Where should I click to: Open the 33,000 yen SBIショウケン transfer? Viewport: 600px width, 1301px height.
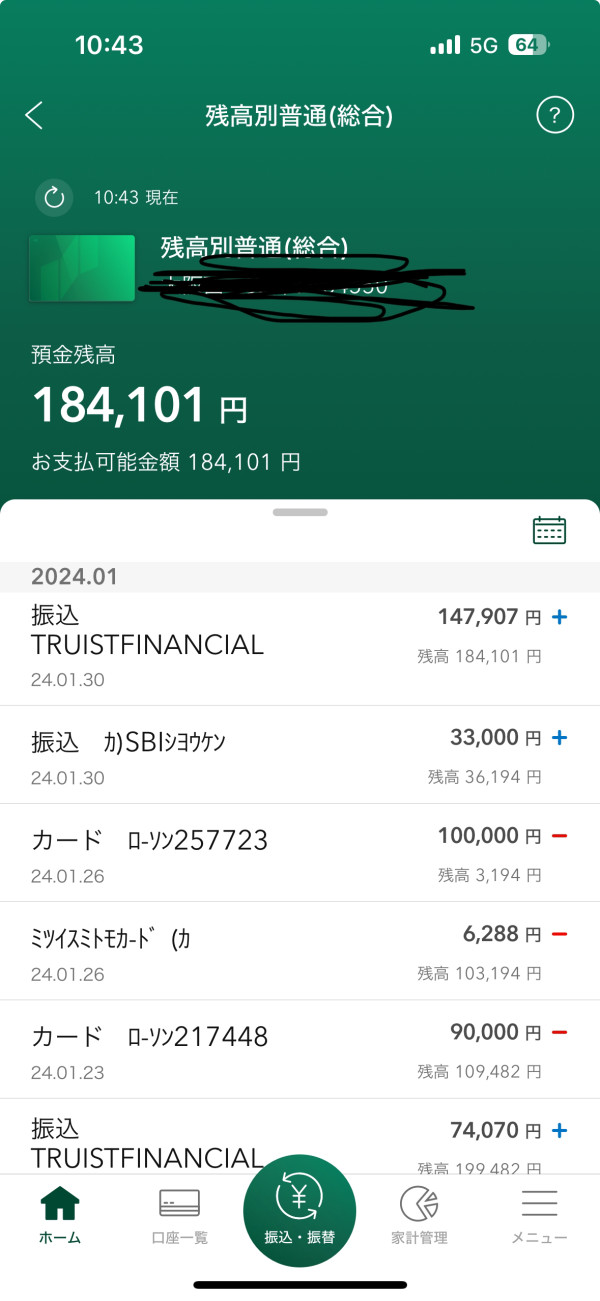coord(300,755)
